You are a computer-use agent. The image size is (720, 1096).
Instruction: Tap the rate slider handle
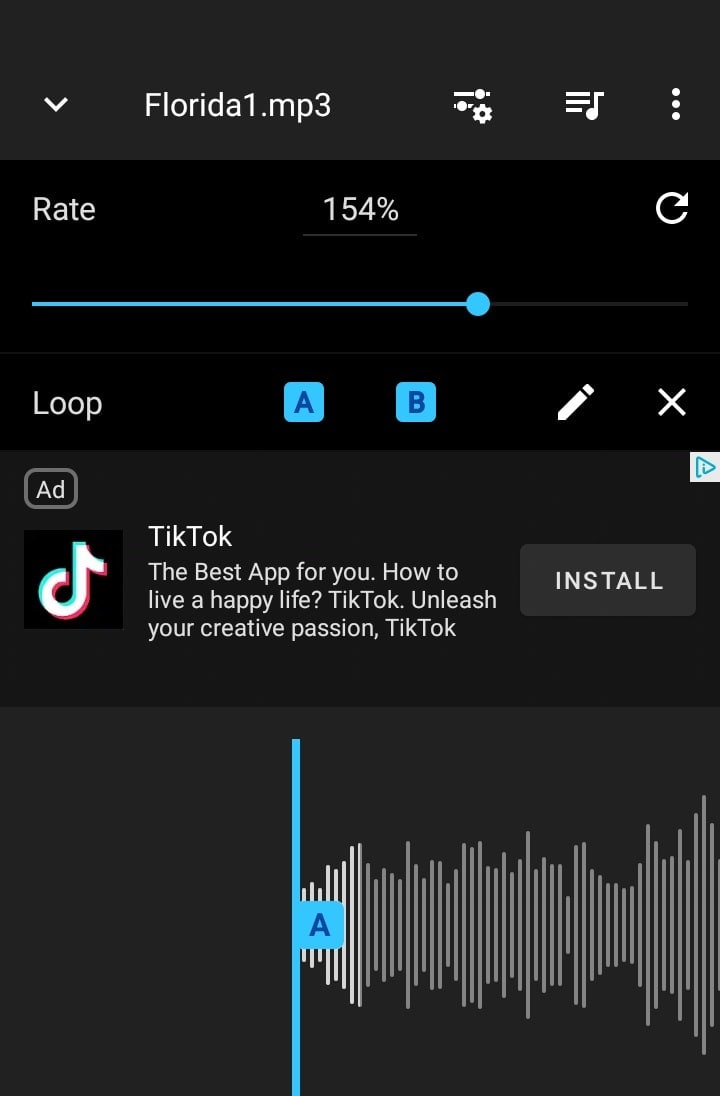click(478, 304)
